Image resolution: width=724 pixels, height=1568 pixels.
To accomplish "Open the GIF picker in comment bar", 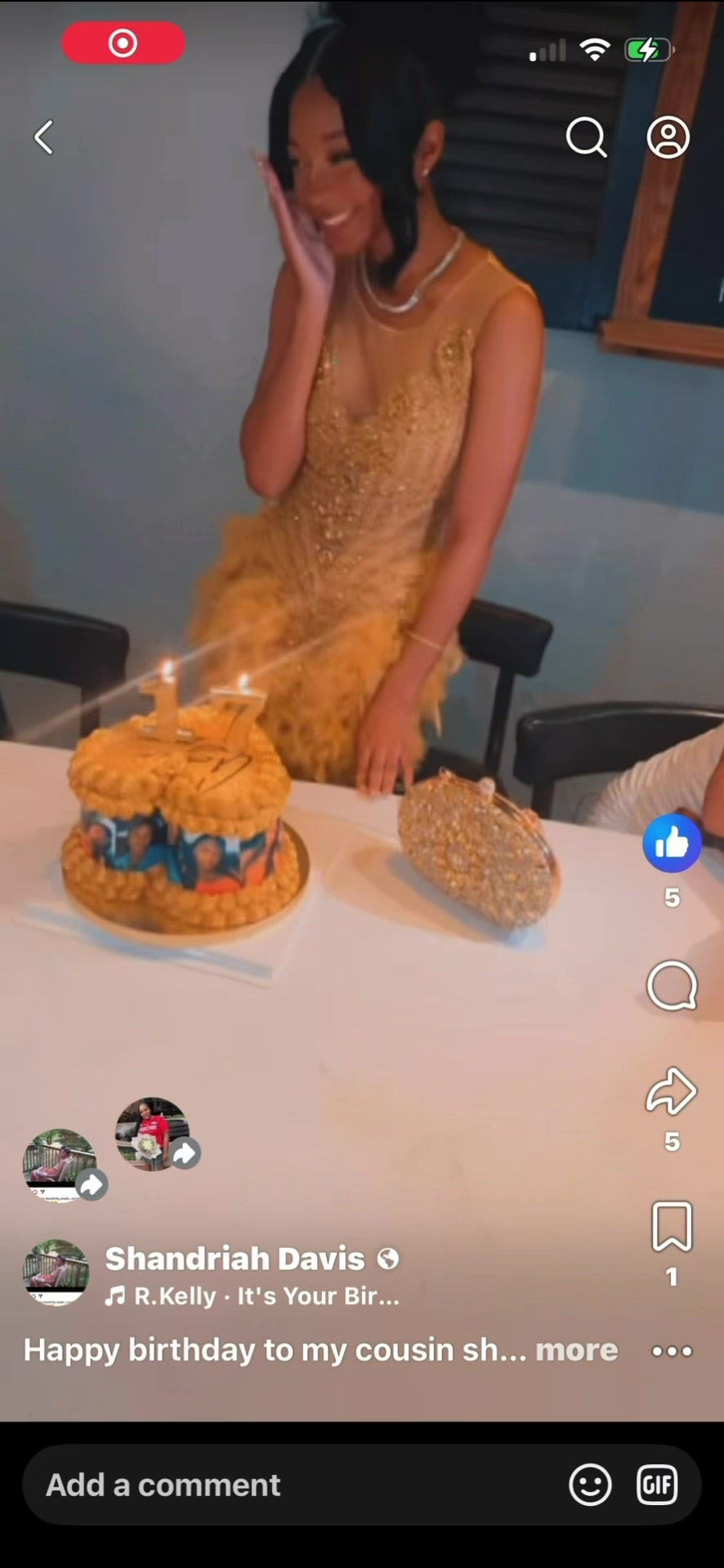I will point(657,1485).
